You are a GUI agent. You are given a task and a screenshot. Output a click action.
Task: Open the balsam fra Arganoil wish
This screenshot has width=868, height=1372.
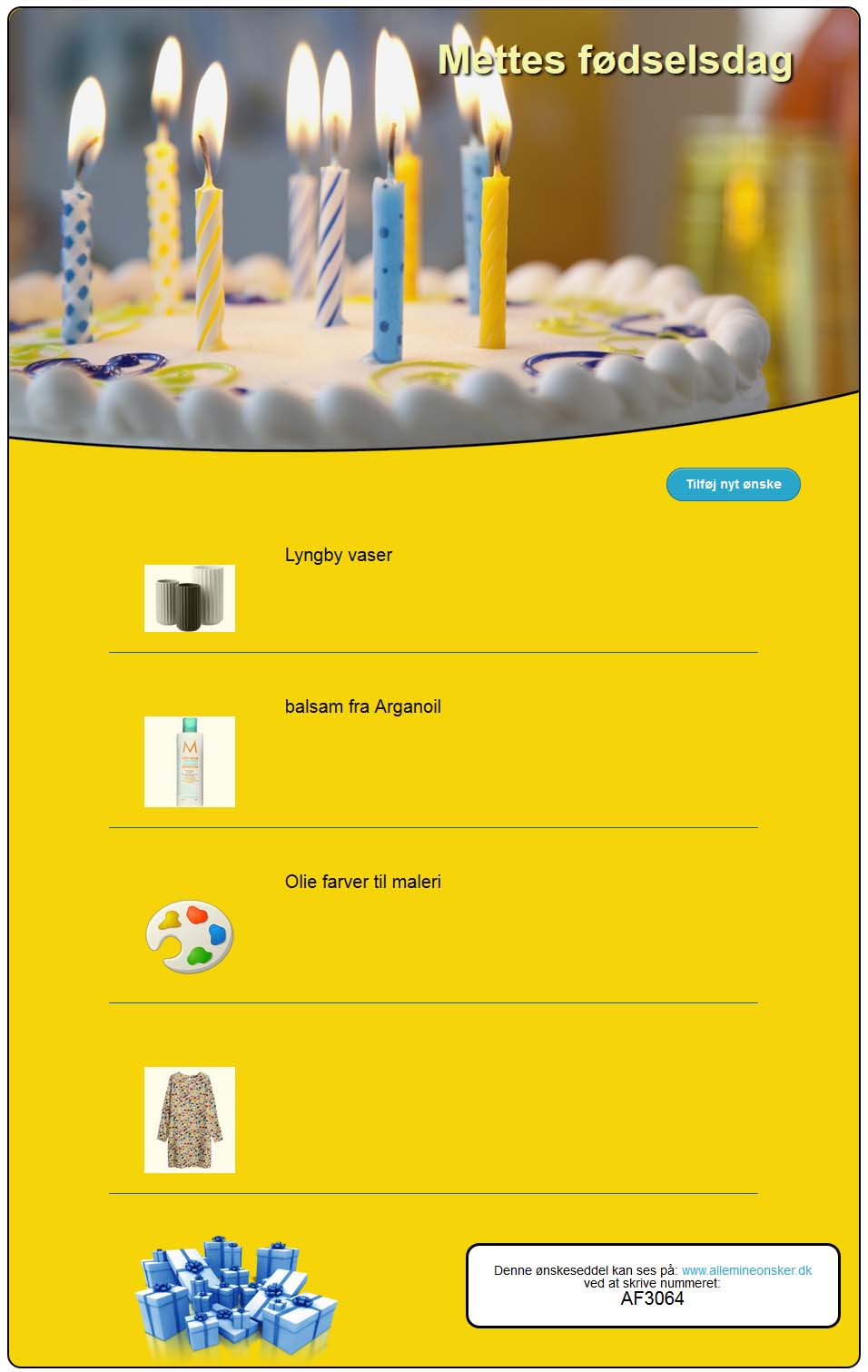362,706
